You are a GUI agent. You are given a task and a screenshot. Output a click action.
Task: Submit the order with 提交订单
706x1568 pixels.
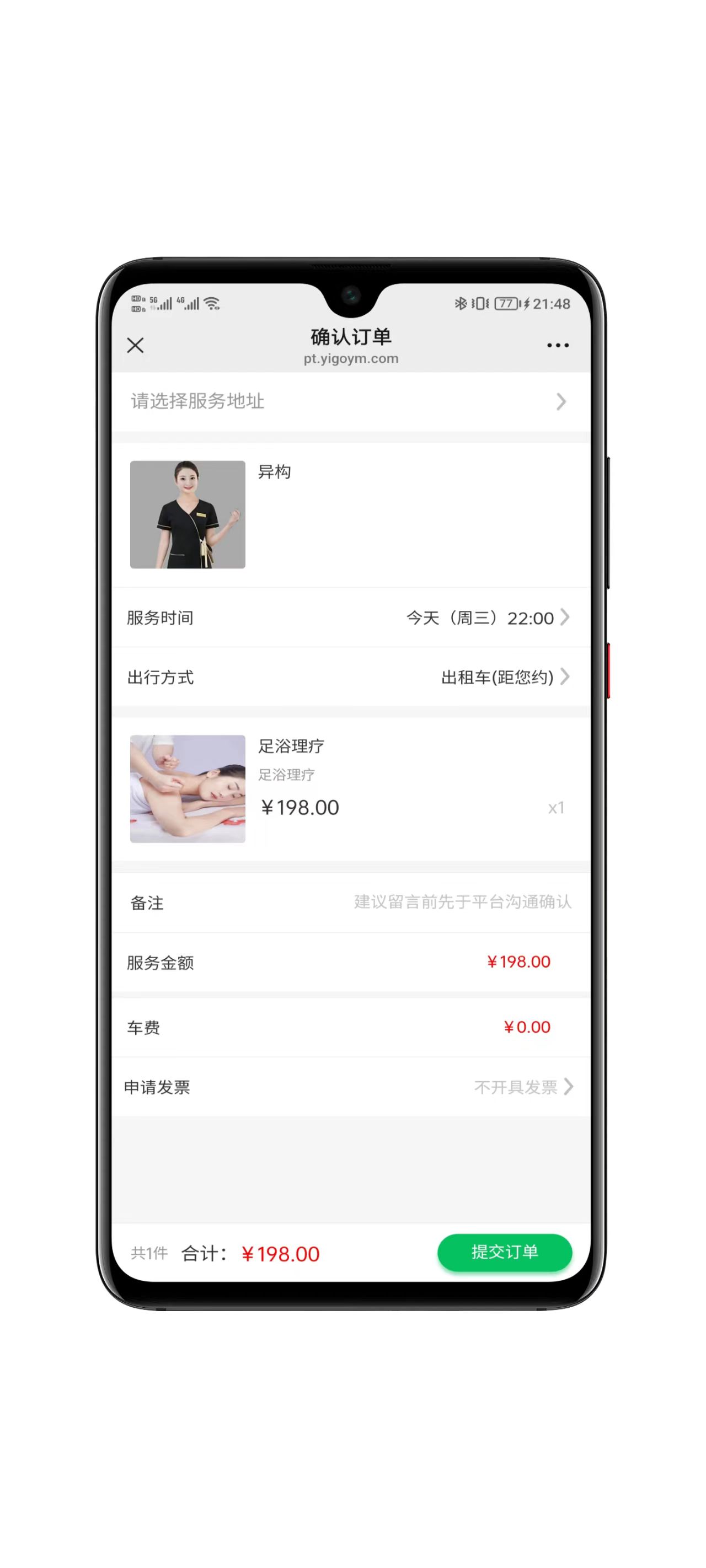point(504,1252)
